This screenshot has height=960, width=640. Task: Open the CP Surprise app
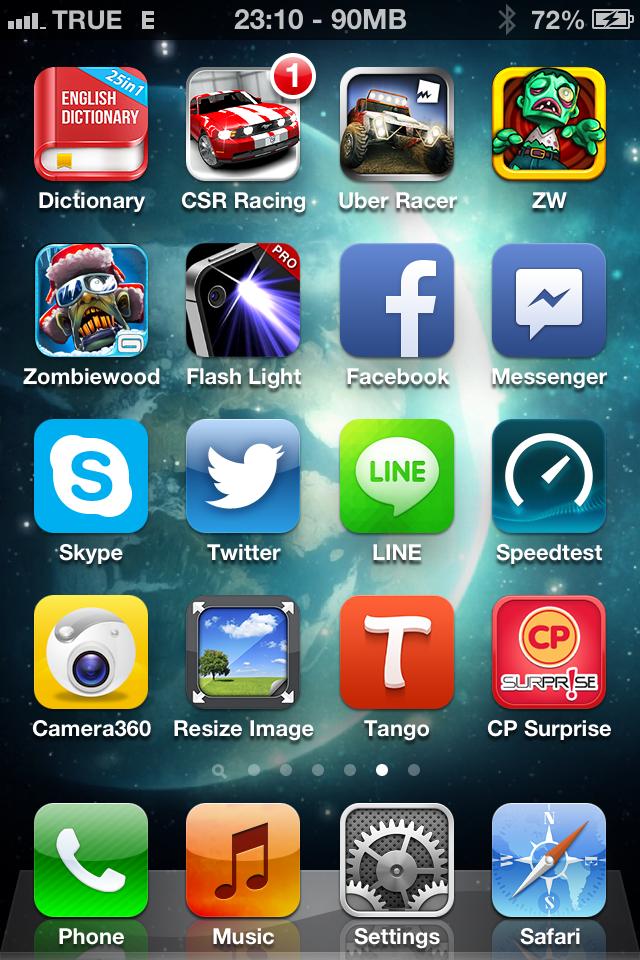pos(549,652)
